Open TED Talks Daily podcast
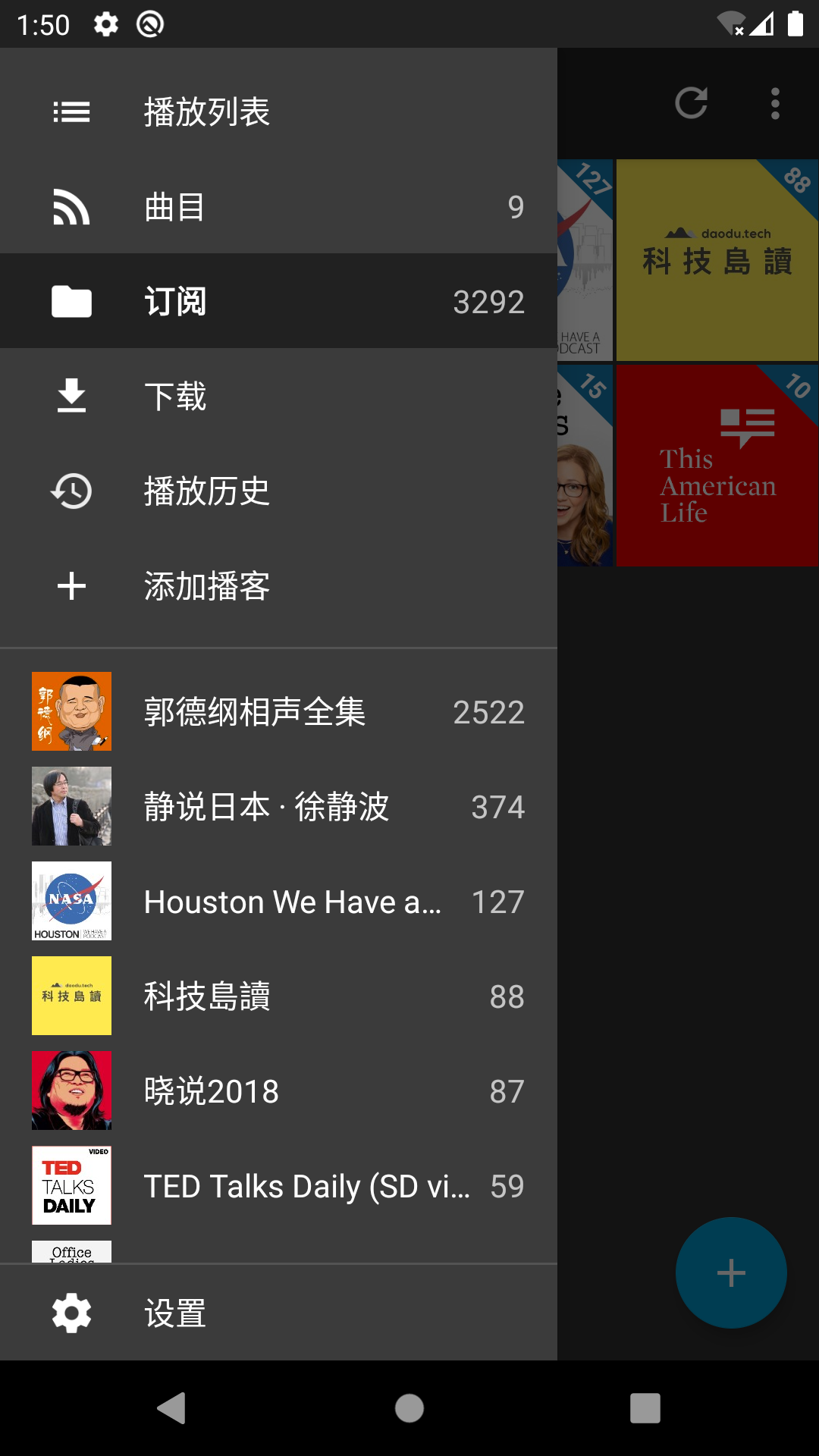 coord(278,1186)
